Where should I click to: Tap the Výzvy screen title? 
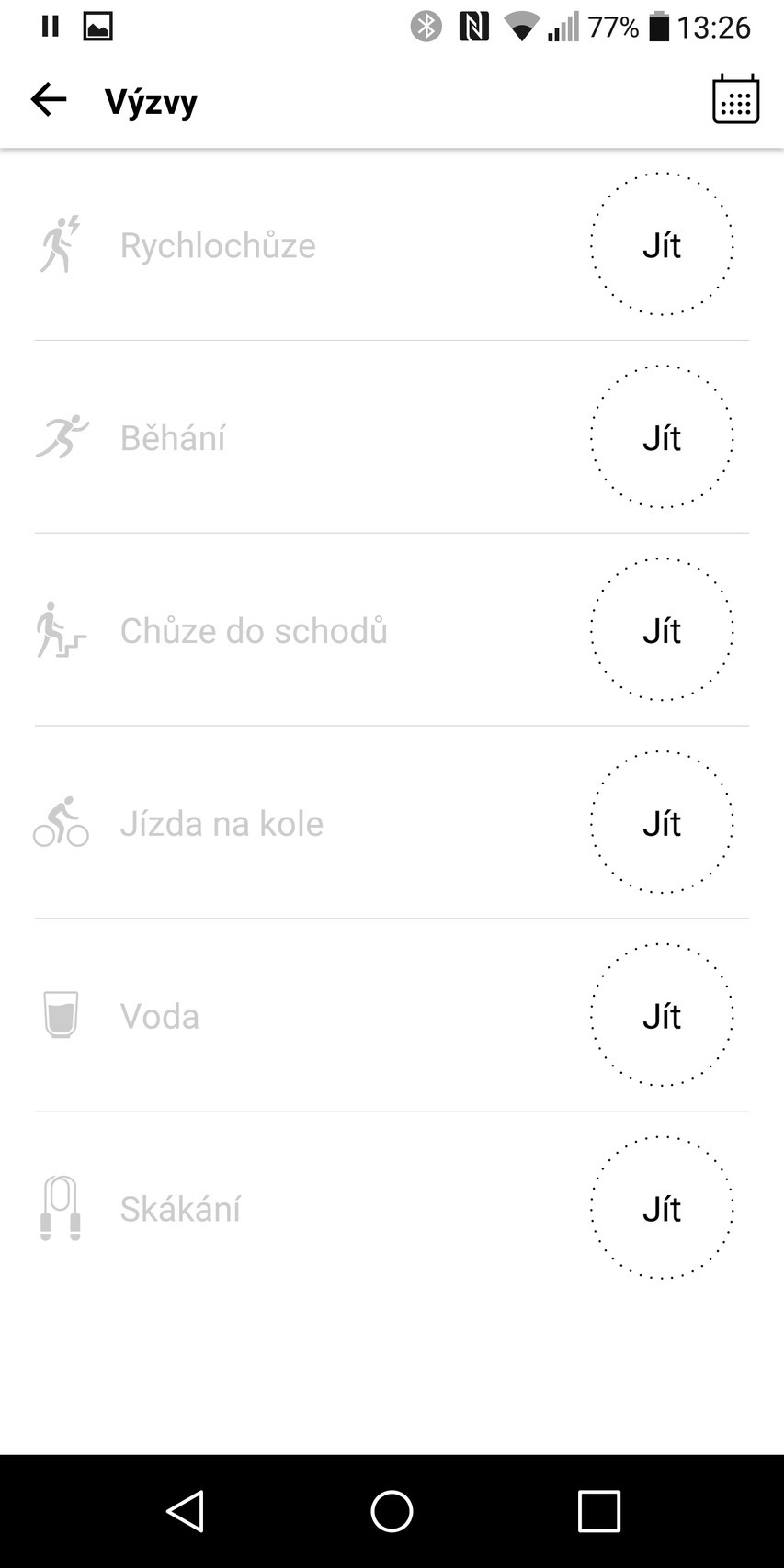(x=151, y=99)
